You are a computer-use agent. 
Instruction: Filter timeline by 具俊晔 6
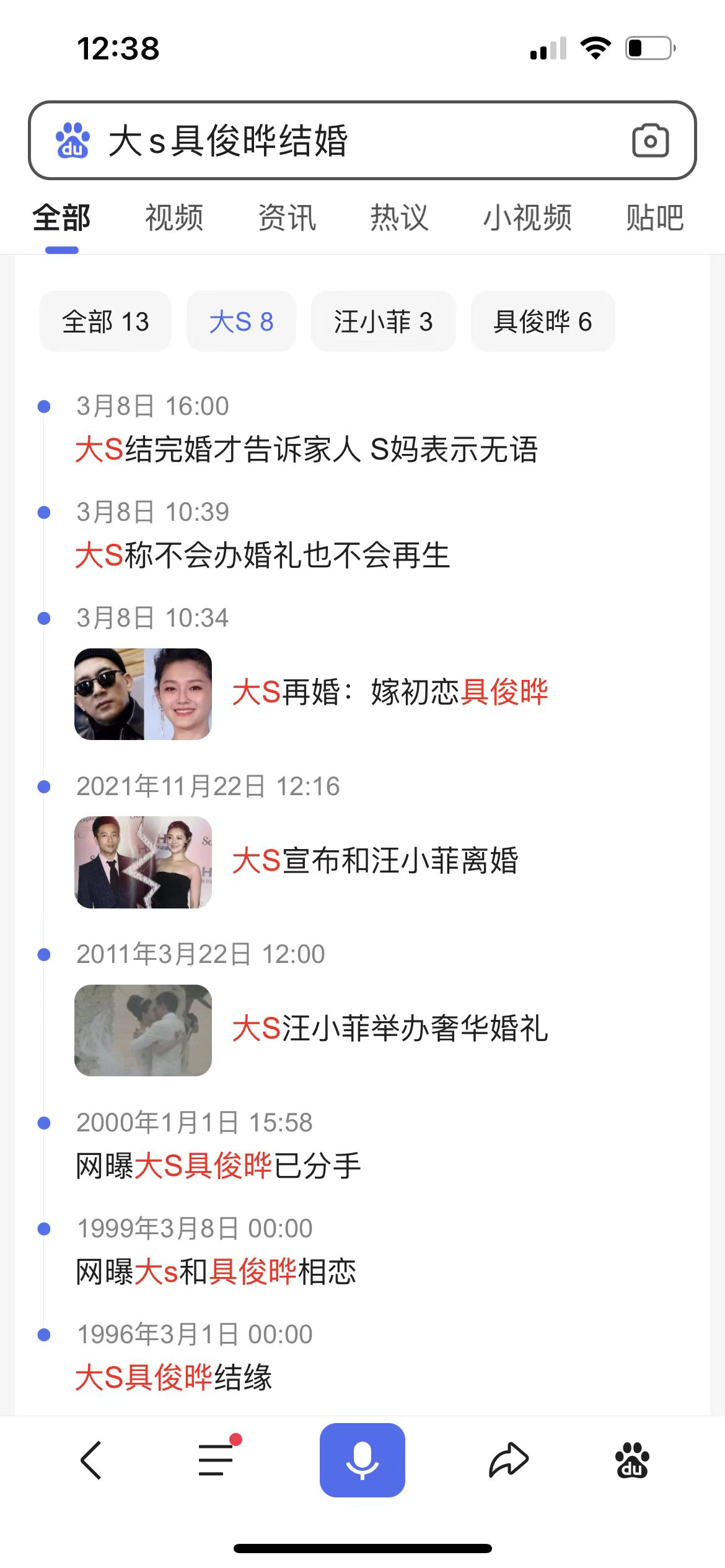[x=543, y=322]
